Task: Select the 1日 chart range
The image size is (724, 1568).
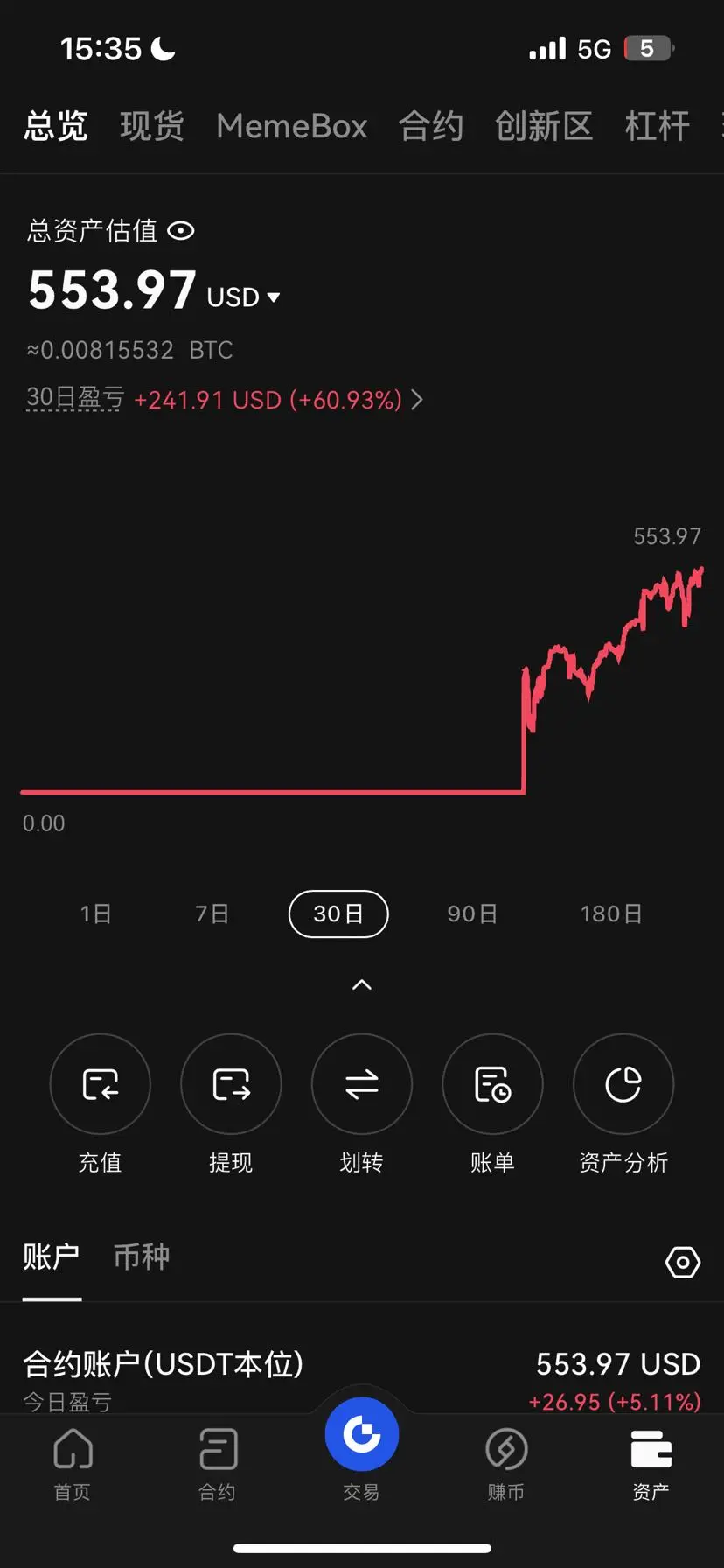Action: [95, 913]
